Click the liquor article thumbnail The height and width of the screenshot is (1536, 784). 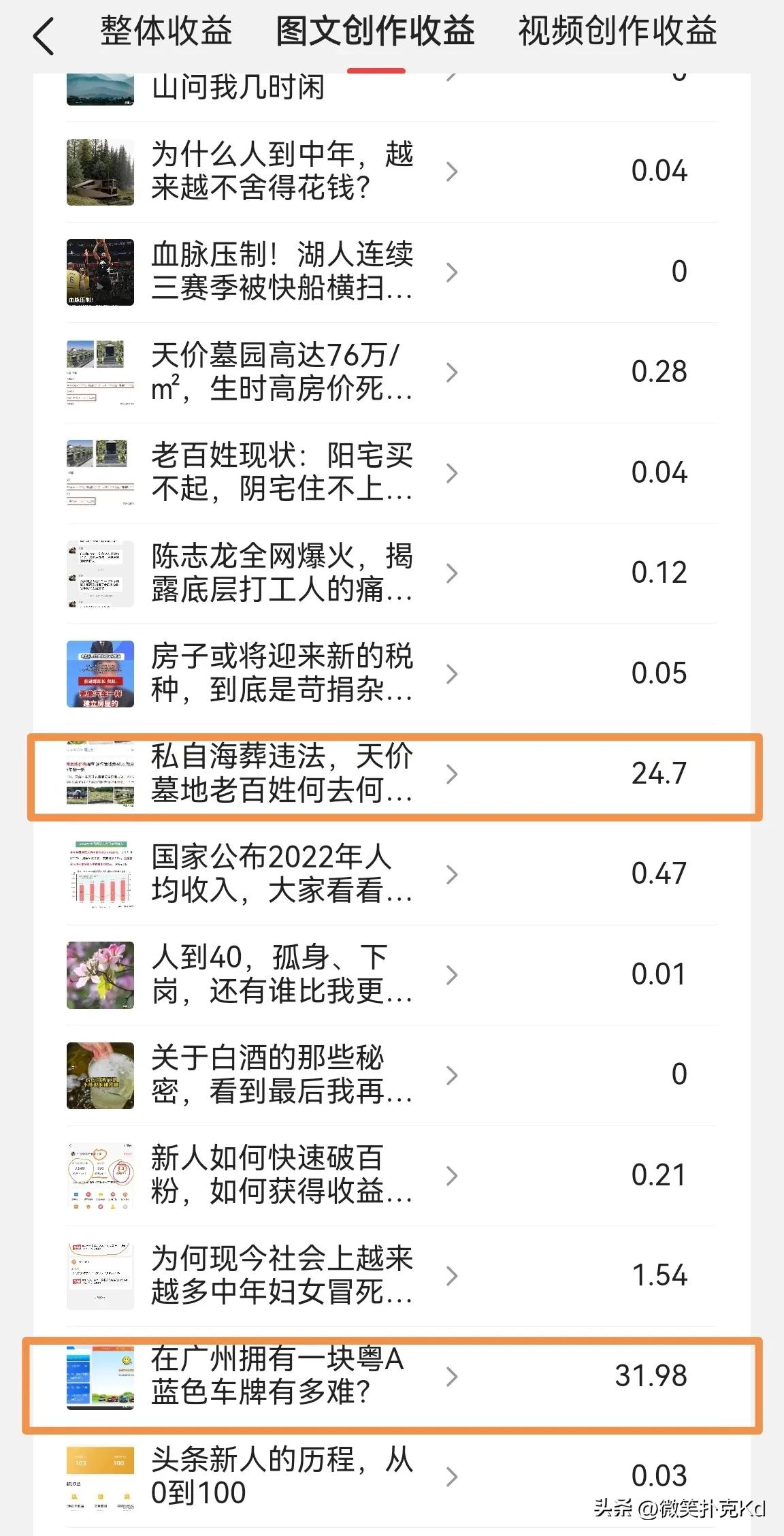click(101, 1074)
